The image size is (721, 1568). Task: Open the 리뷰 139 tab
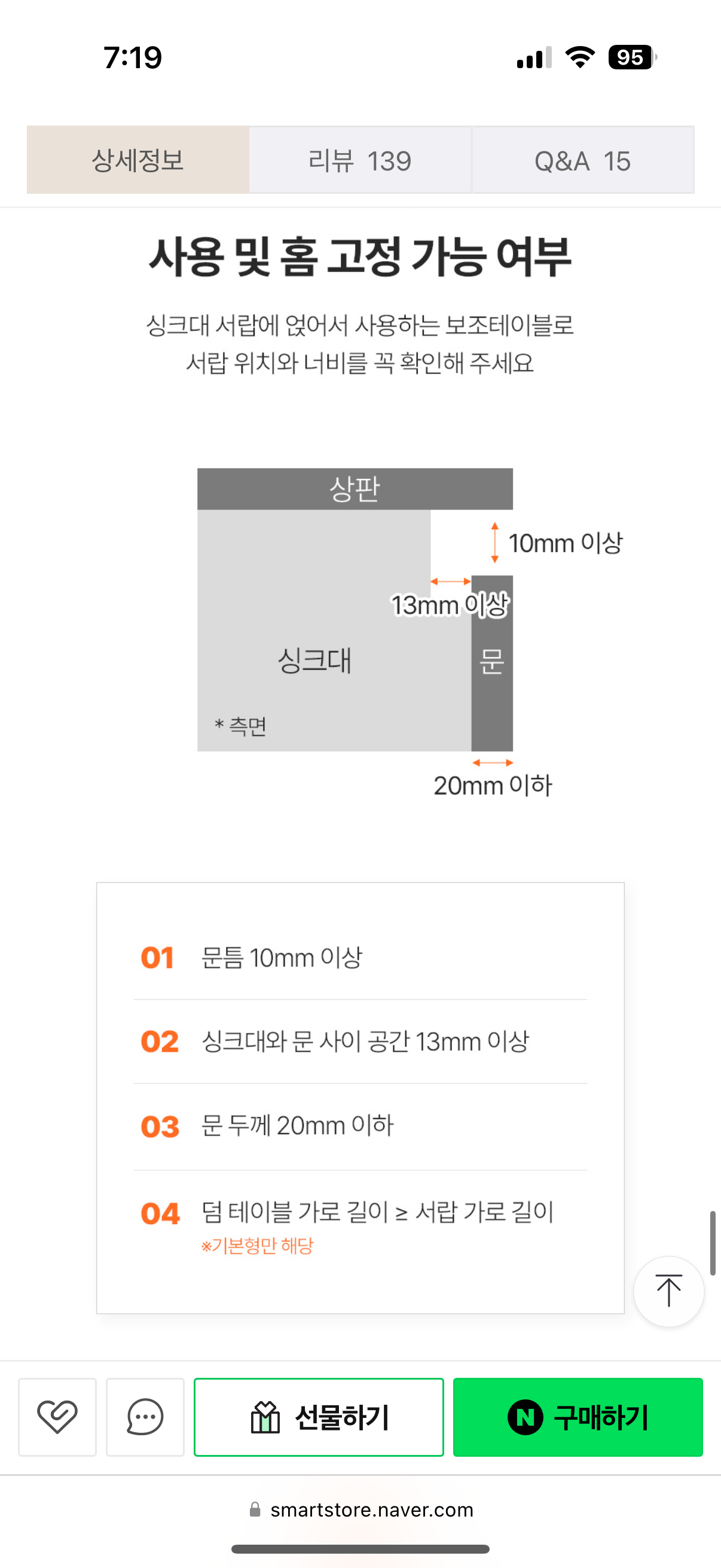tap(359, 160)
